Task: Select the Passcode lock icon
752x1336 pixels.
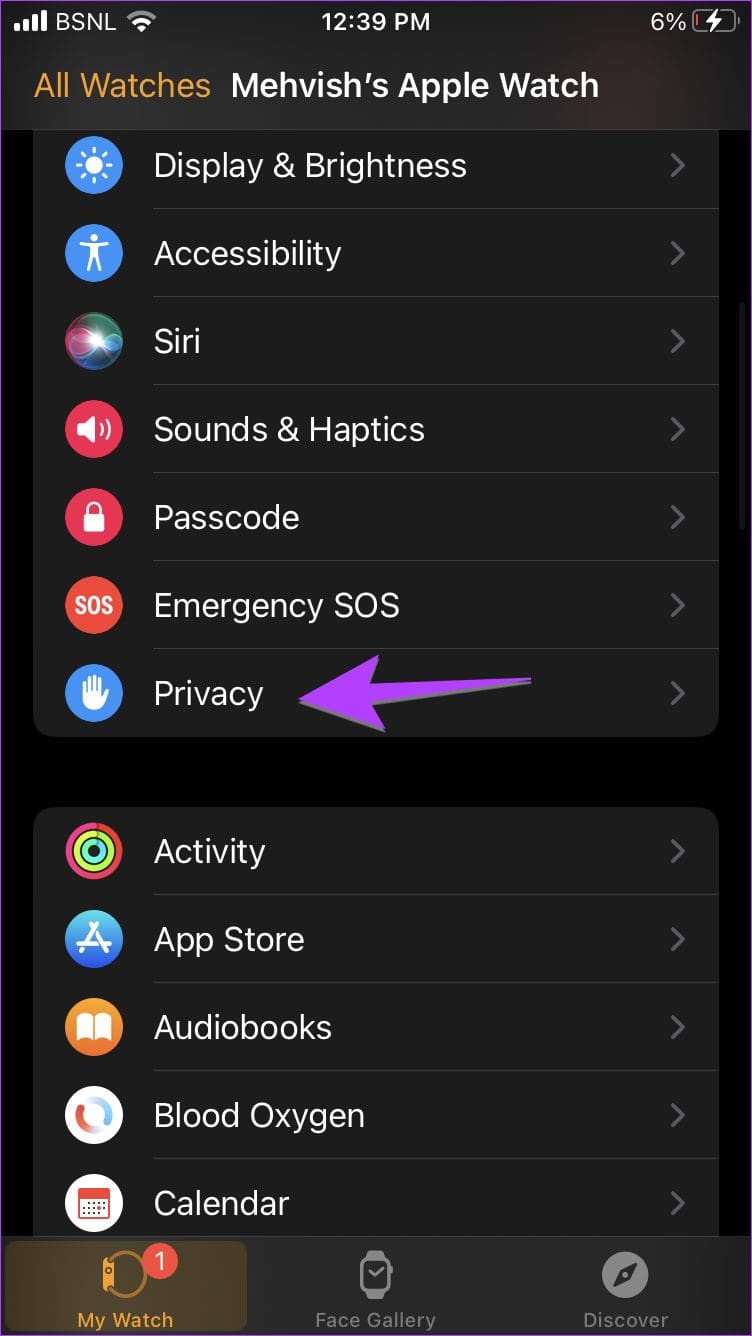Action: [x=94, y=517]
